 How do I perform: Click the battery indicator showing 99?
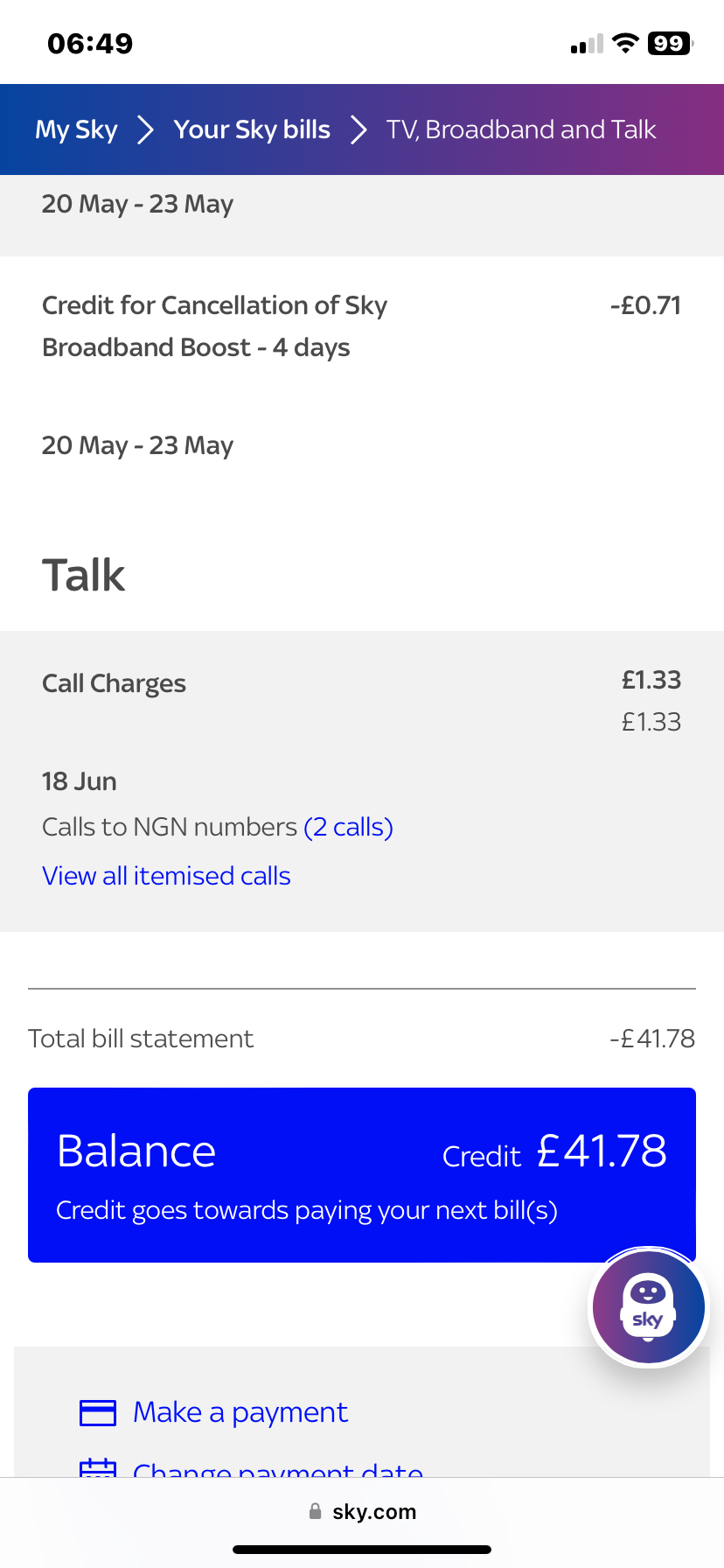tap(667, 42)
